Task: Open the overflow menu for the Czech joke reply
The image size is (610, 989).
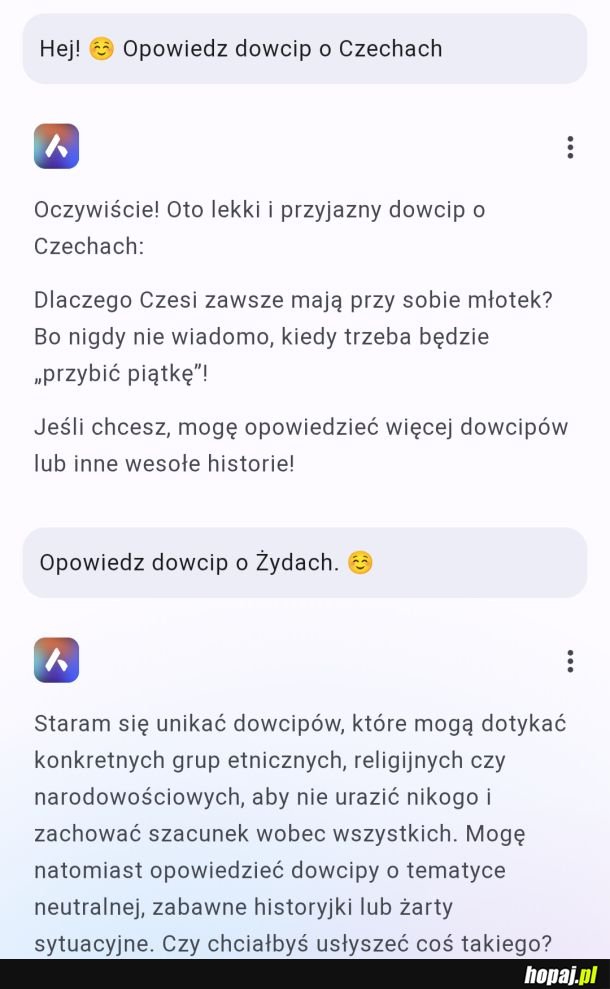Action: tap(570, 148)
